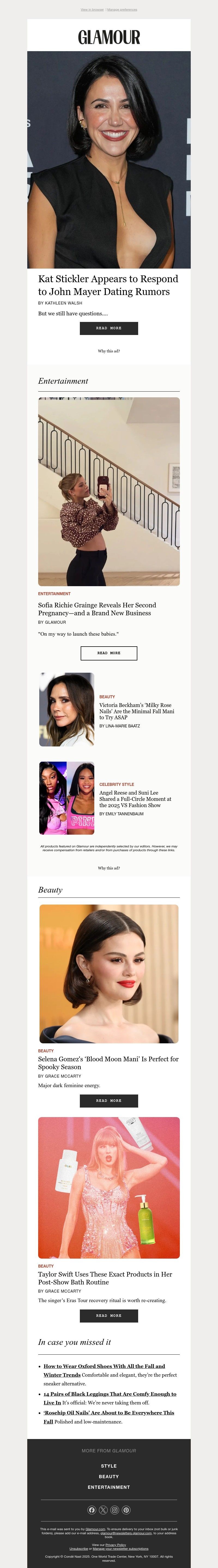
Task: Open Glamour's Facebook page icon
Action: click(91, 1509)
